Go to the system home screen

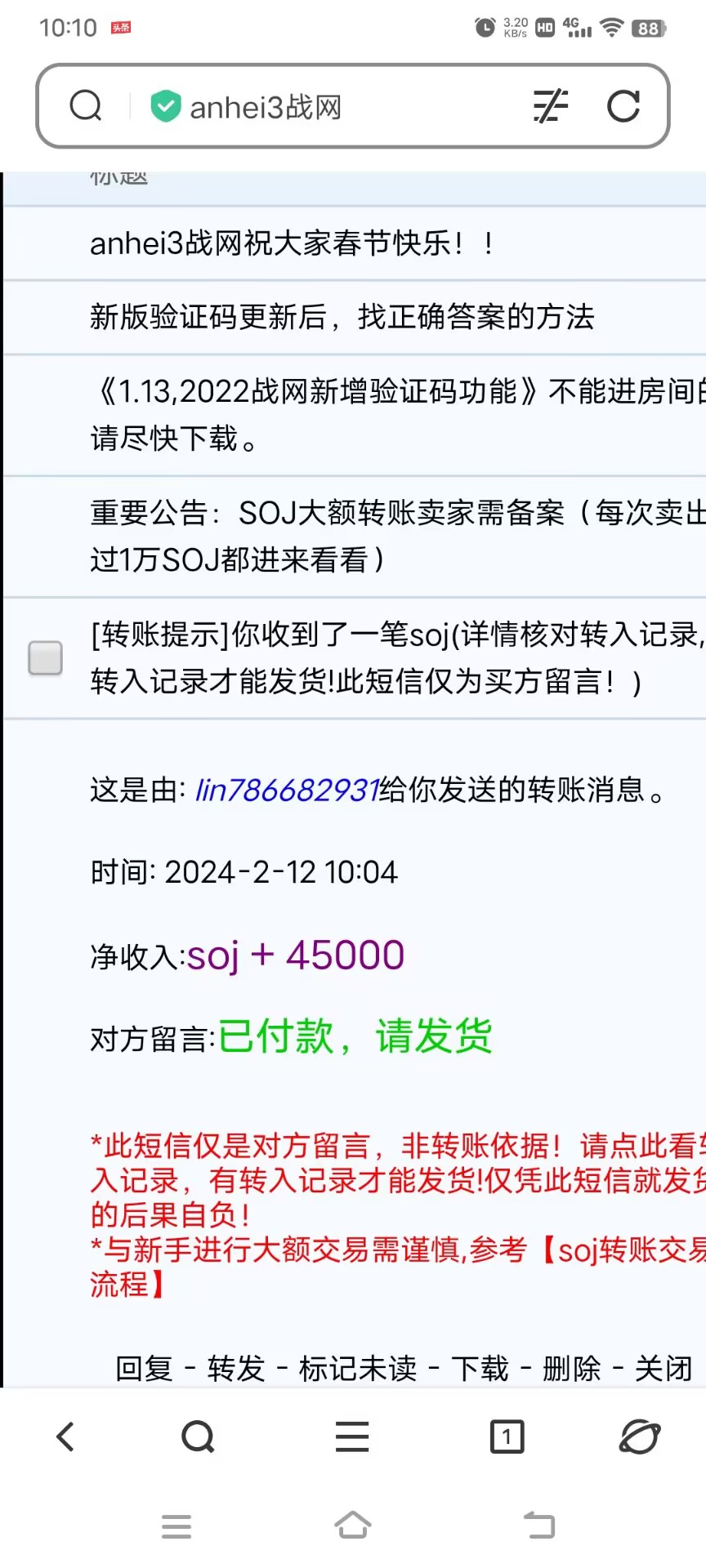point(353,1525)
